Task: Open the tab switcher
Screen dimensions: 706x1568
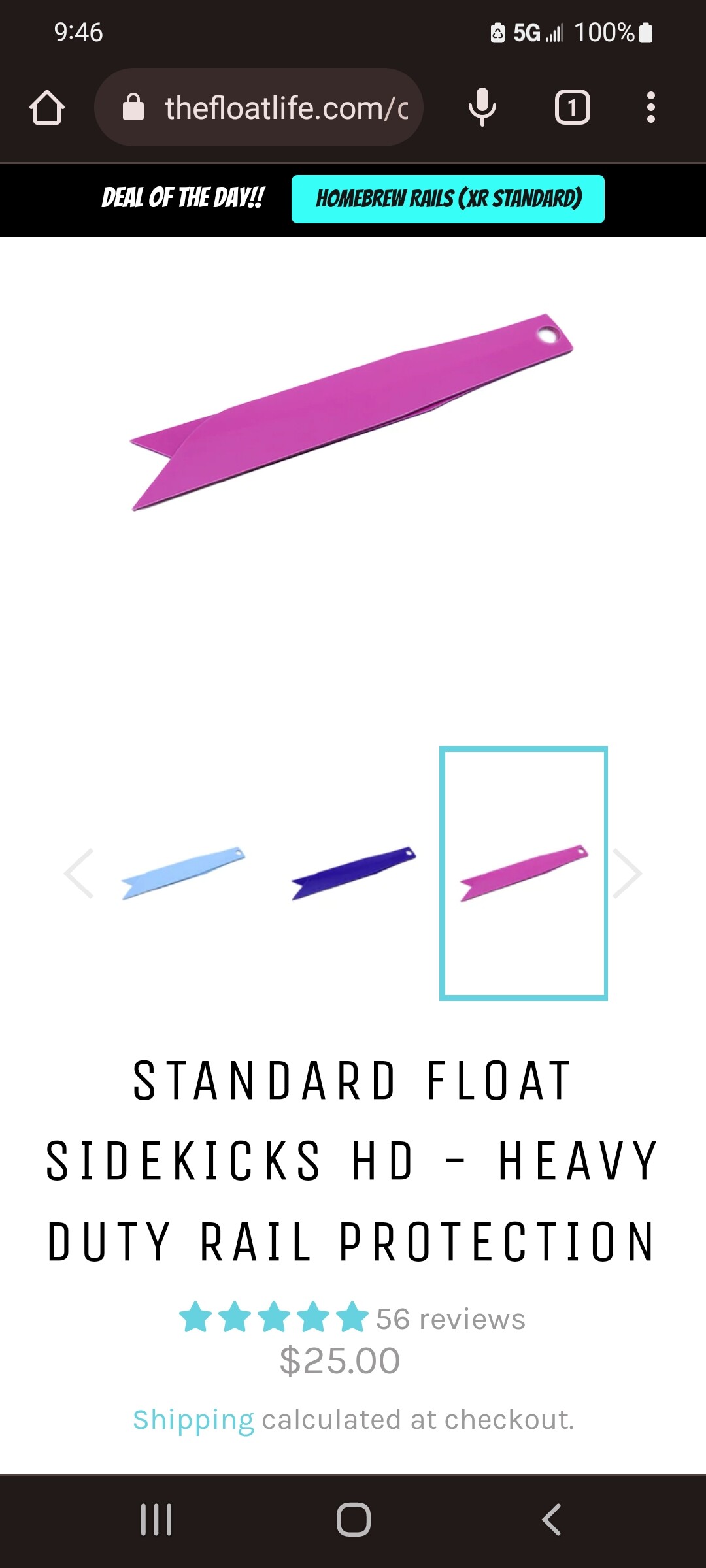Action: point(572,108)
